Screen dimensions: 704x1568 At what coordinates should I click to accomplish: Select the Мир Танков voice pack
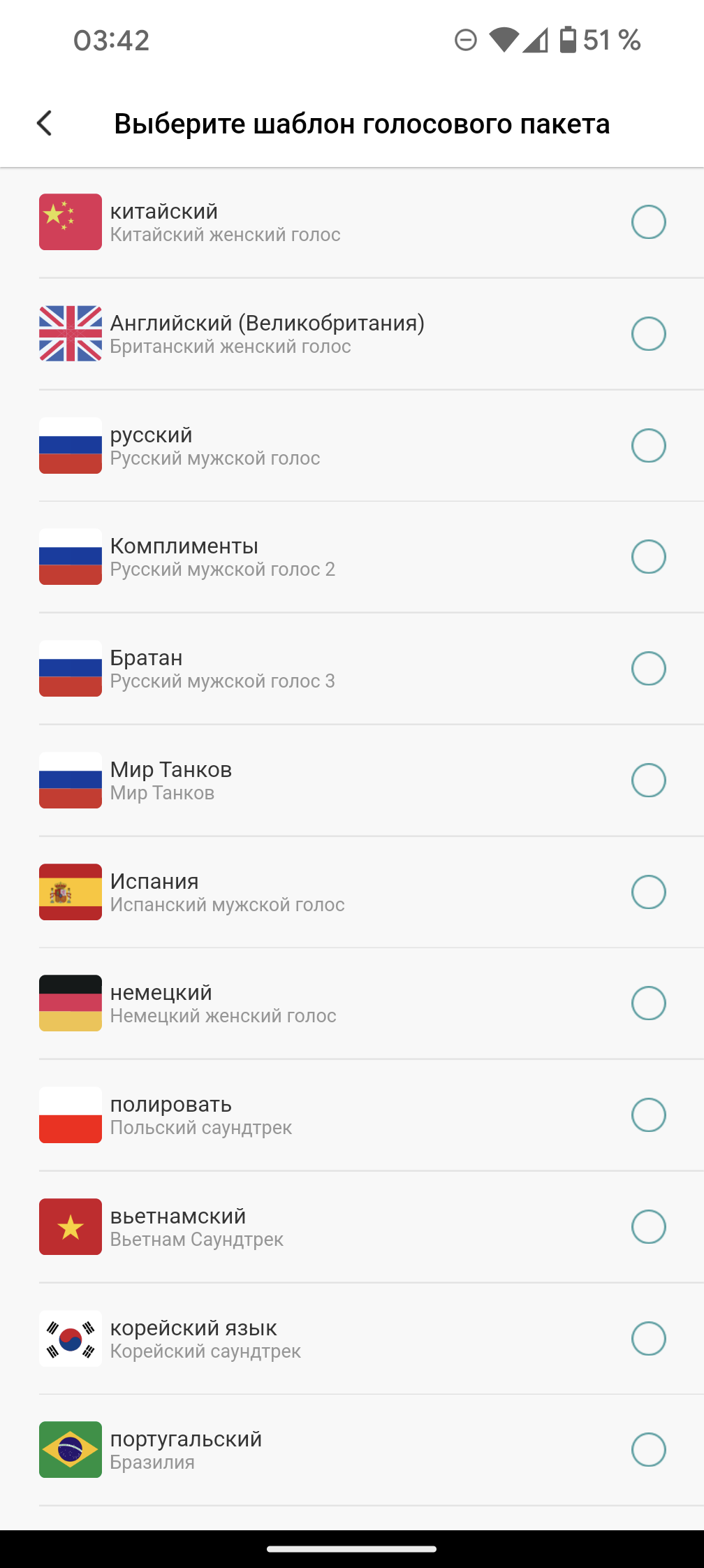[648, 781]
